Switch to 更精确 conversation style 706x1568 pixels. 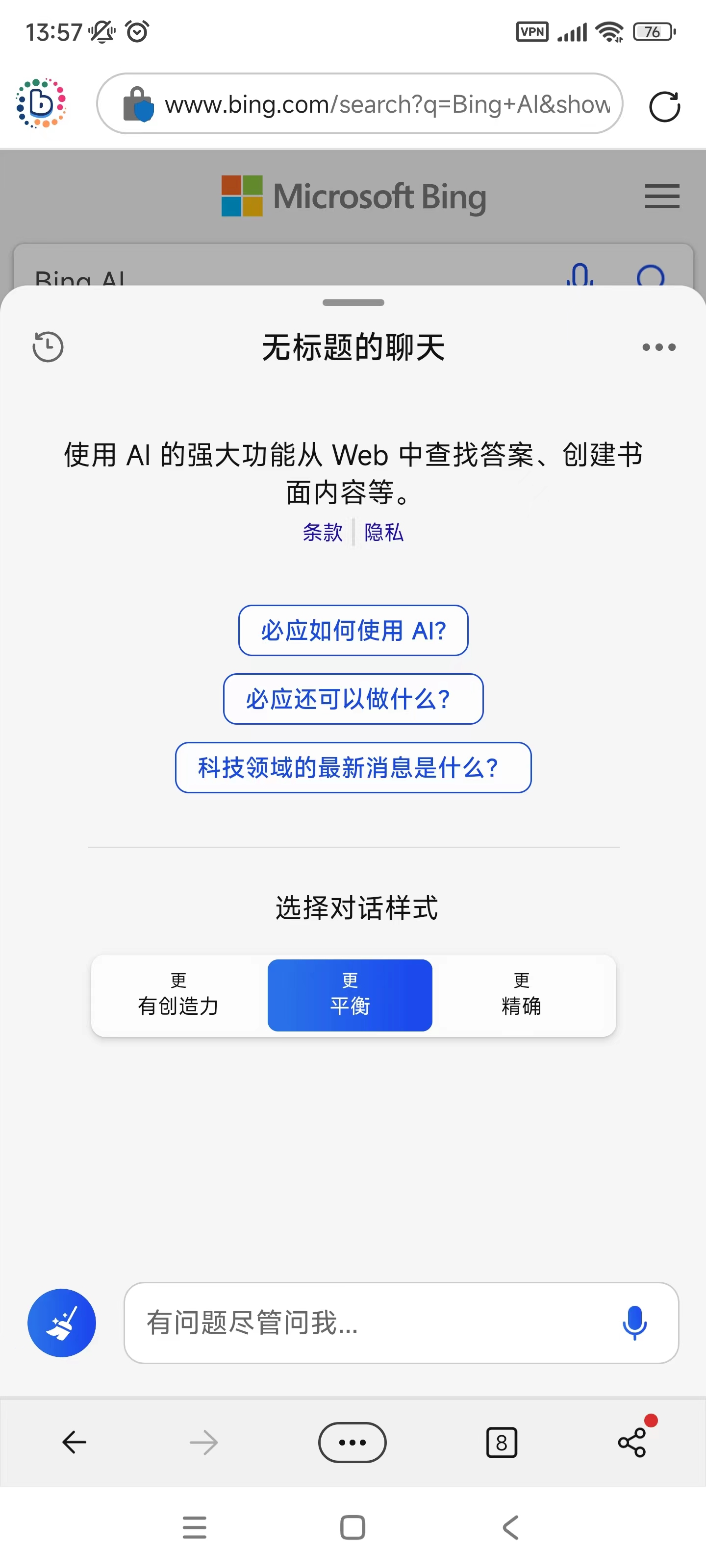coord(522,995)
